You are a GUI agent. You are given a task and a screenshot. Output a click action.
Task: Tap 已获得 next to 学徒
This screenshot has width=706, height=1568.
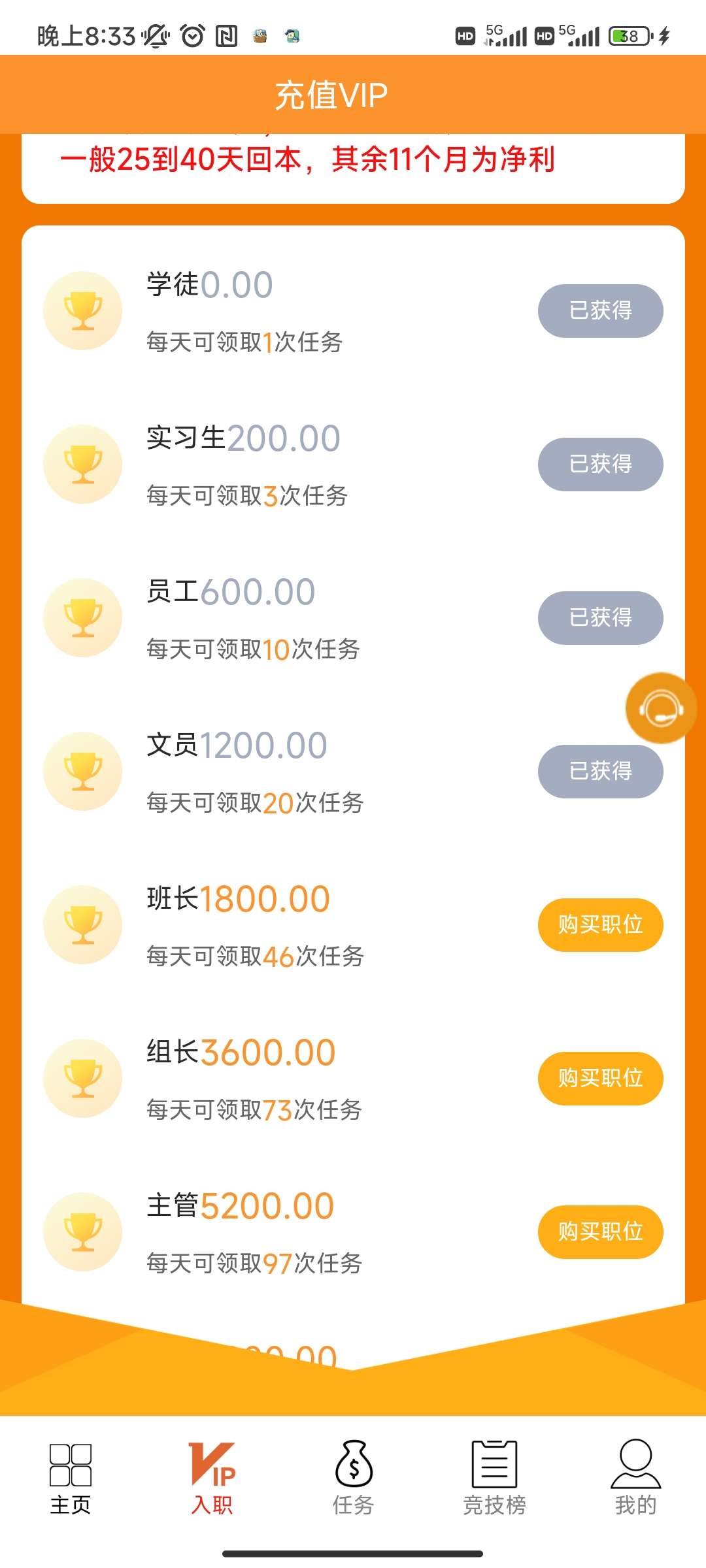pos(600,310)
